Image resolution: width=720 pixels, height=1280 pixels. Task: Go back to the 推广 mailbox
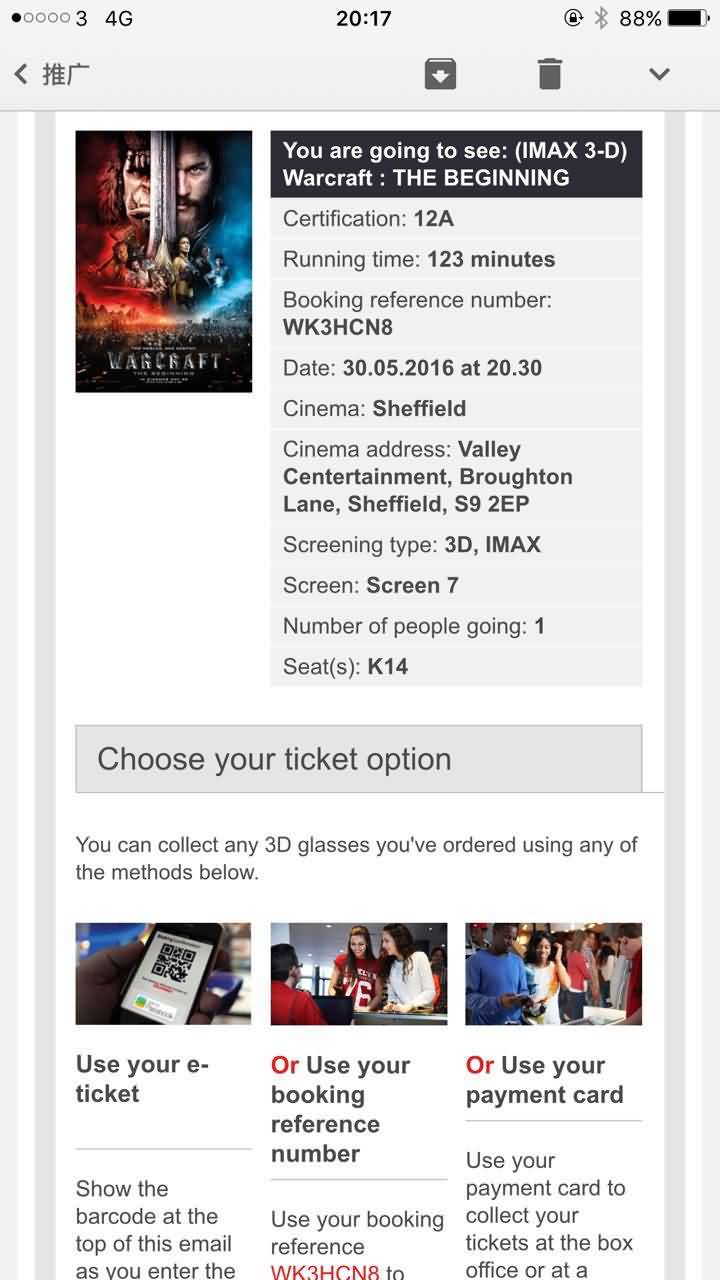click(x=52, y=74)
